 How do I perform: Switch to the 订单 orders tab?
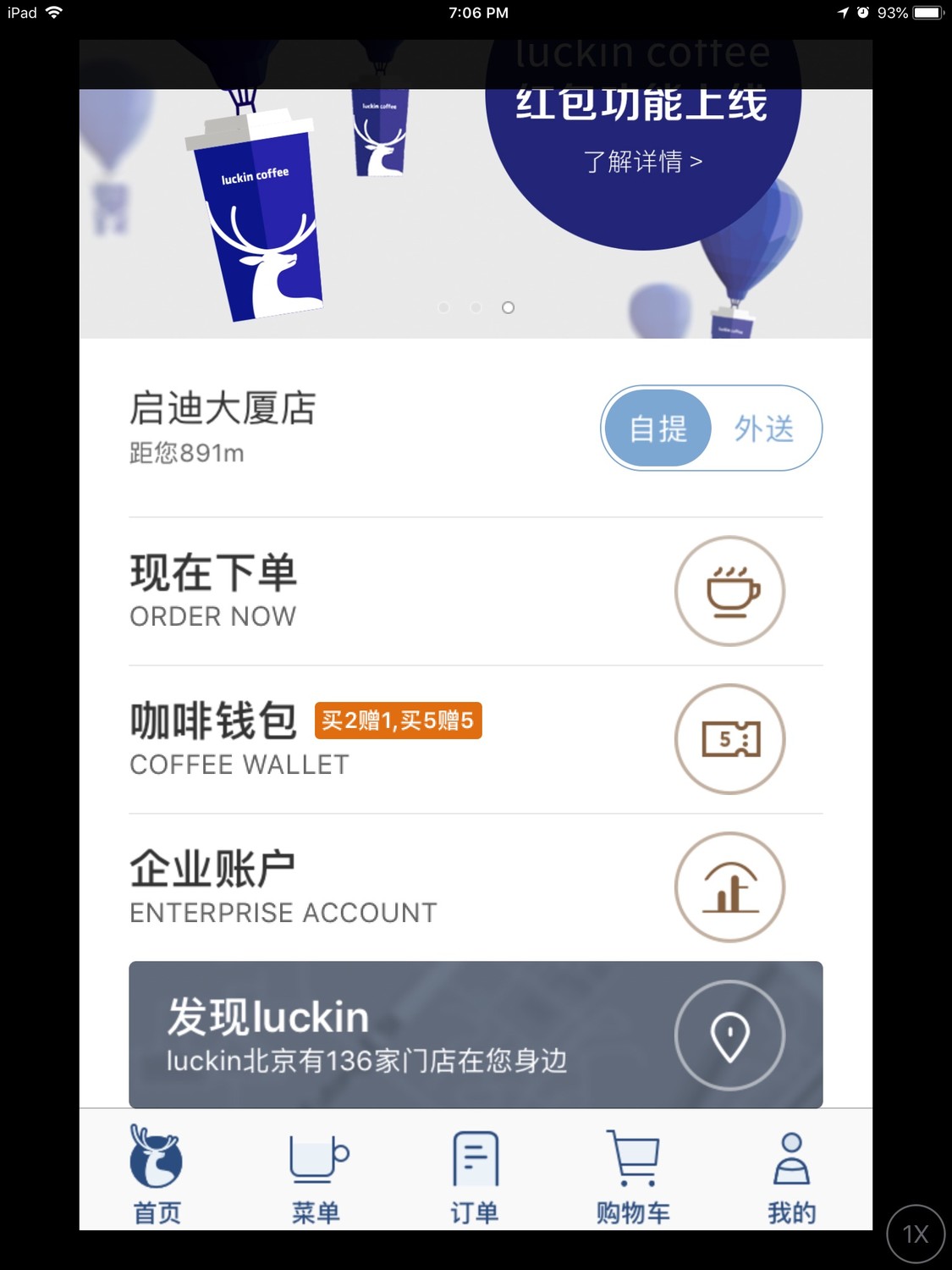tap(475, 1173)
